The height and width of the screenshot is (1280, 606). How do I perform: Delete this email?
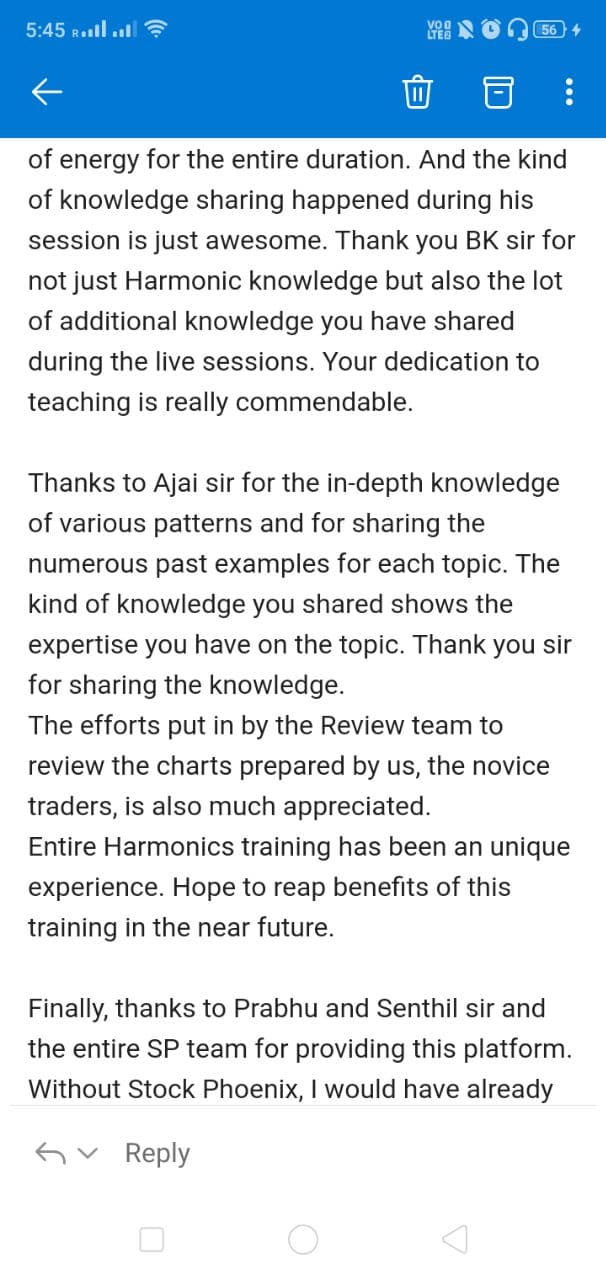pos(416,93)
